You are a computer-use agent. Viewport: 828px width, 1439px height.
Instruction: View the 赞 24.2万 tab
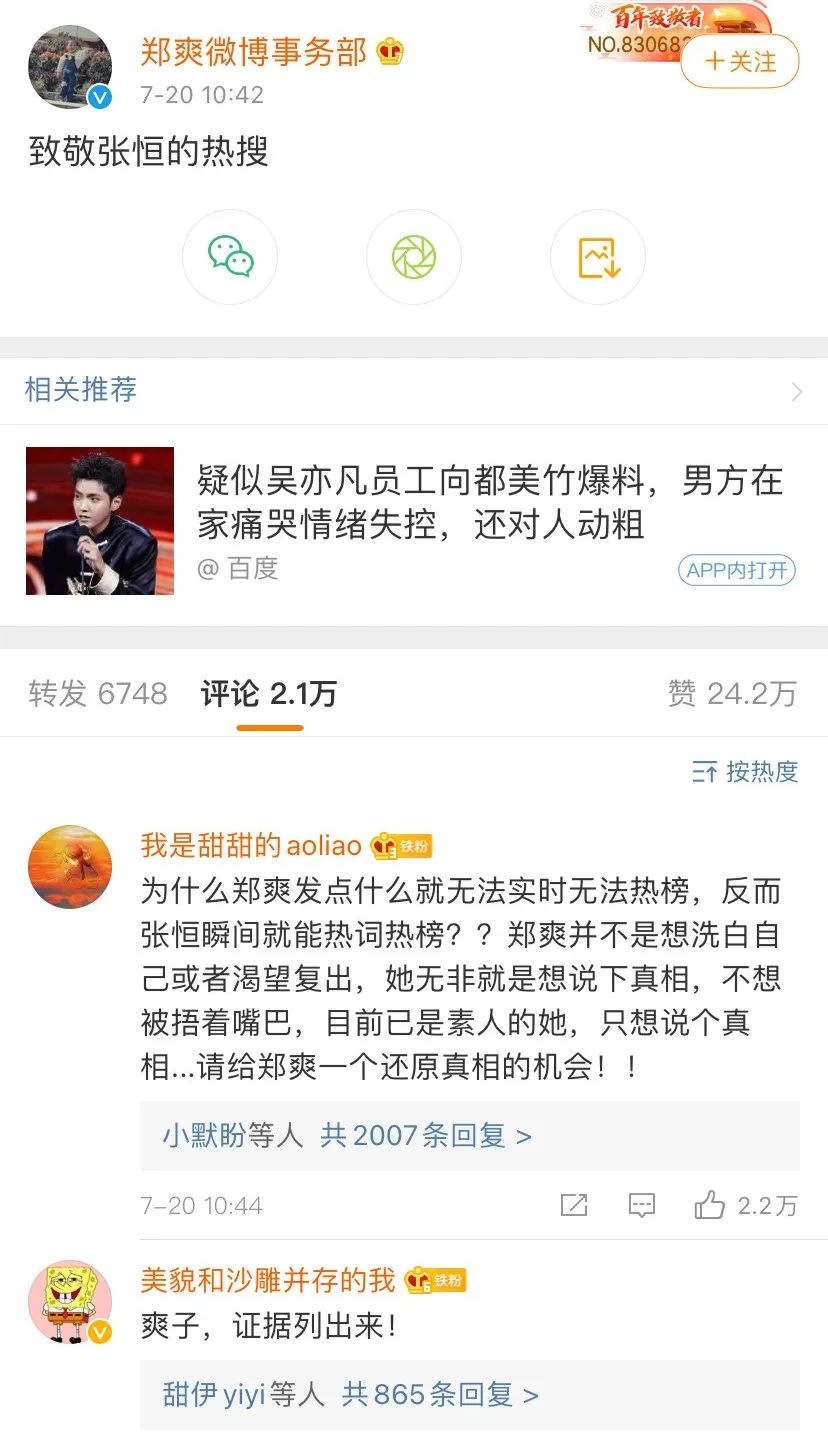[x=732, y=693]
